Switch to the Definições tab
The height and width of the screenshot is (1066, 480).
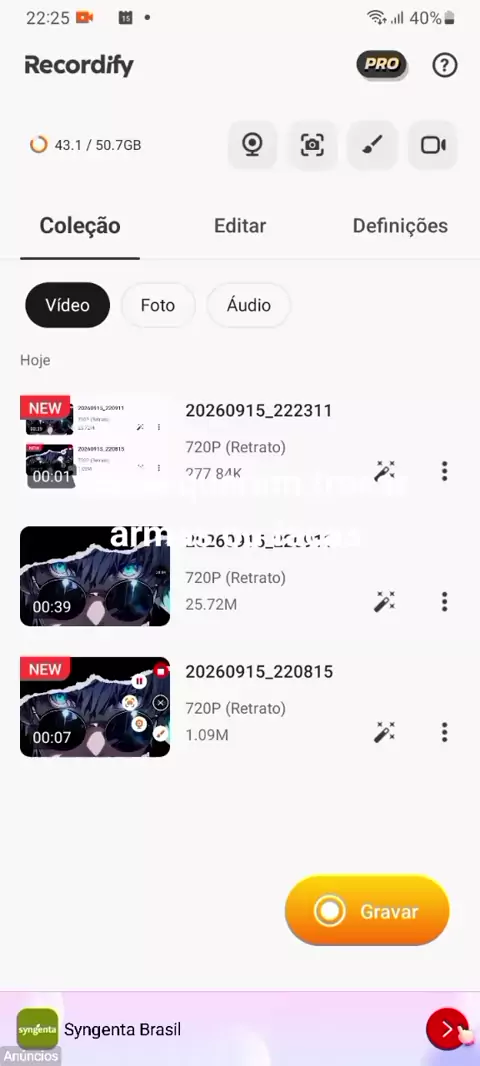[400, 226]
